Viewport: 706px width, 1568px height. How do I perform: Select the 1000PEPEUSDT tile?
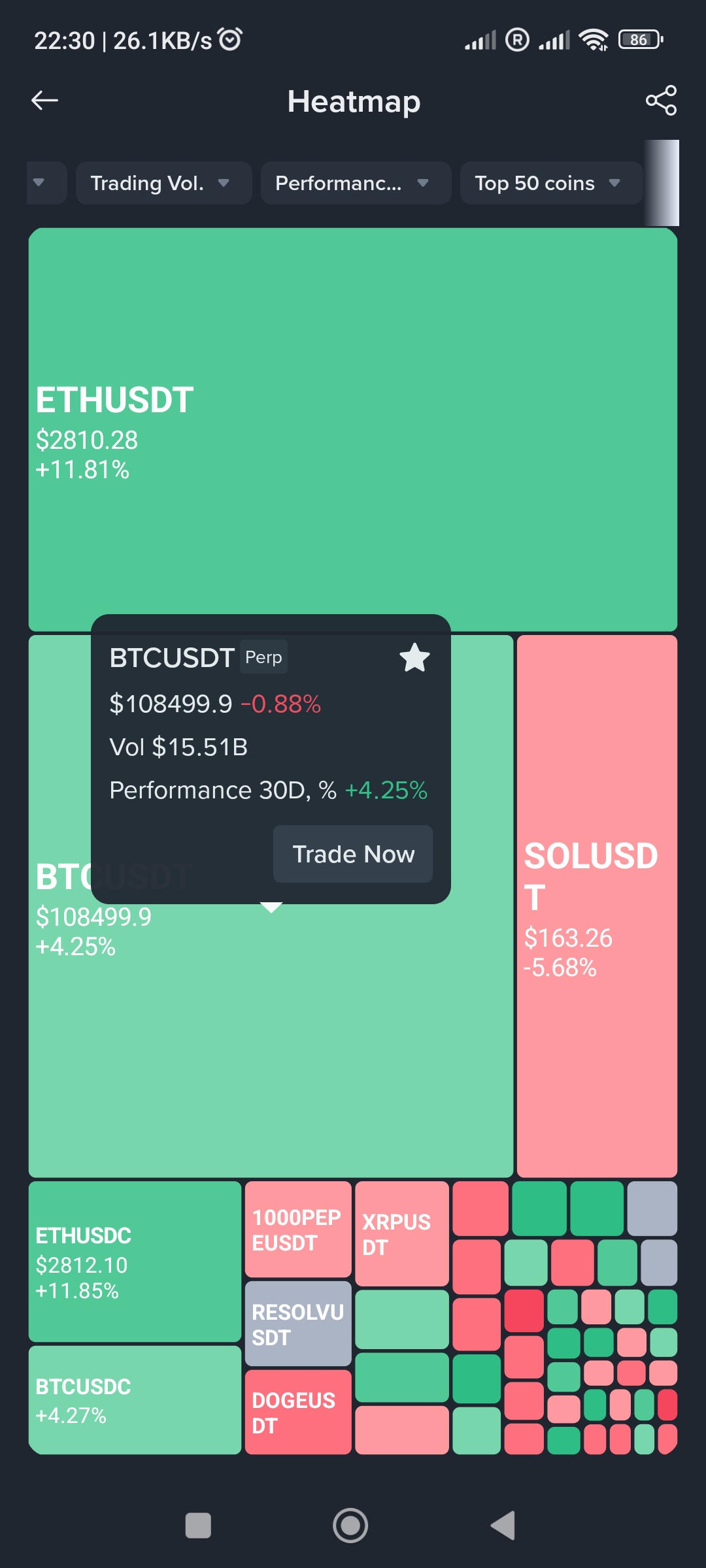point(298,1230)
